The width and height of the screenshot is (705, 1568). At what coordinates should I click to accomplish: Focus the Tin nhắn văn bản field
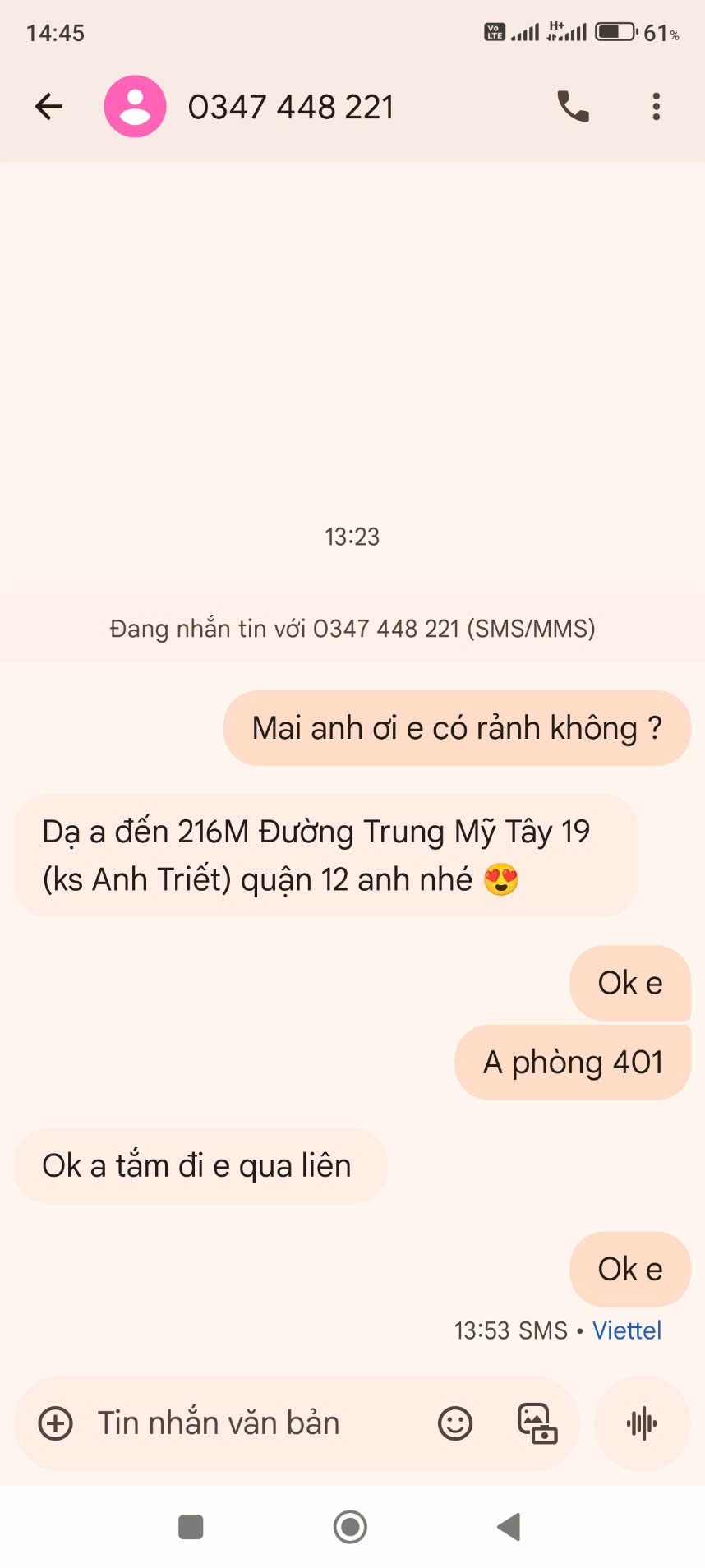coord(247,1423)
